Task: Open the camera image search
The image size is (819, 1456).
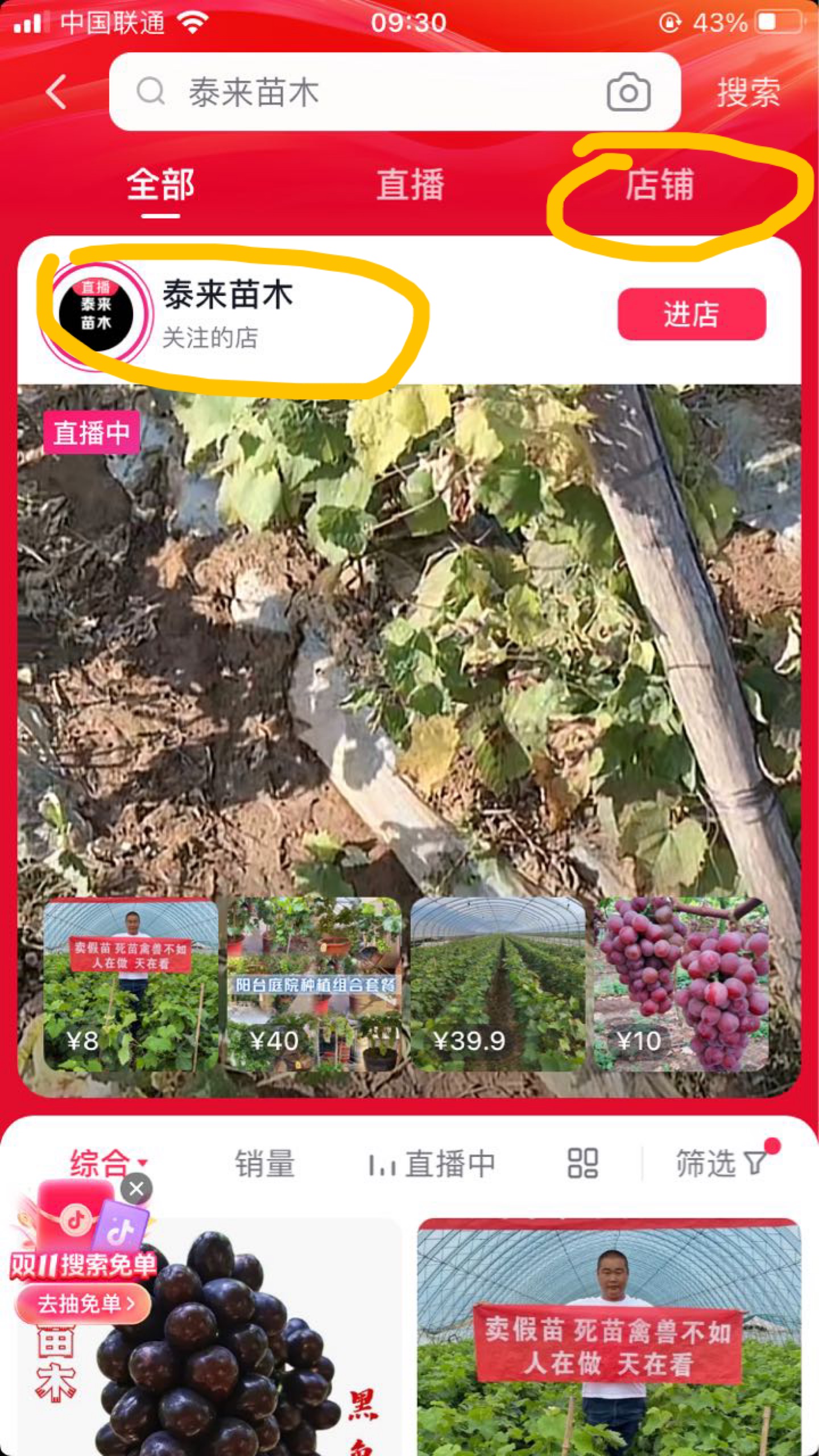Action: point(628,92)
